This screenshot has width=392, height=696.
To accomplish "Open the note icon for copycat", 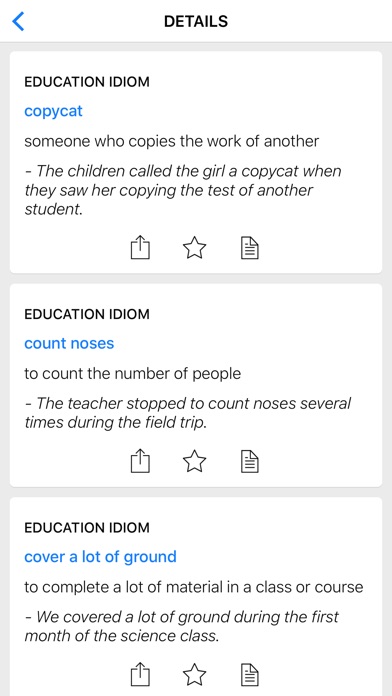I will 249,248.
